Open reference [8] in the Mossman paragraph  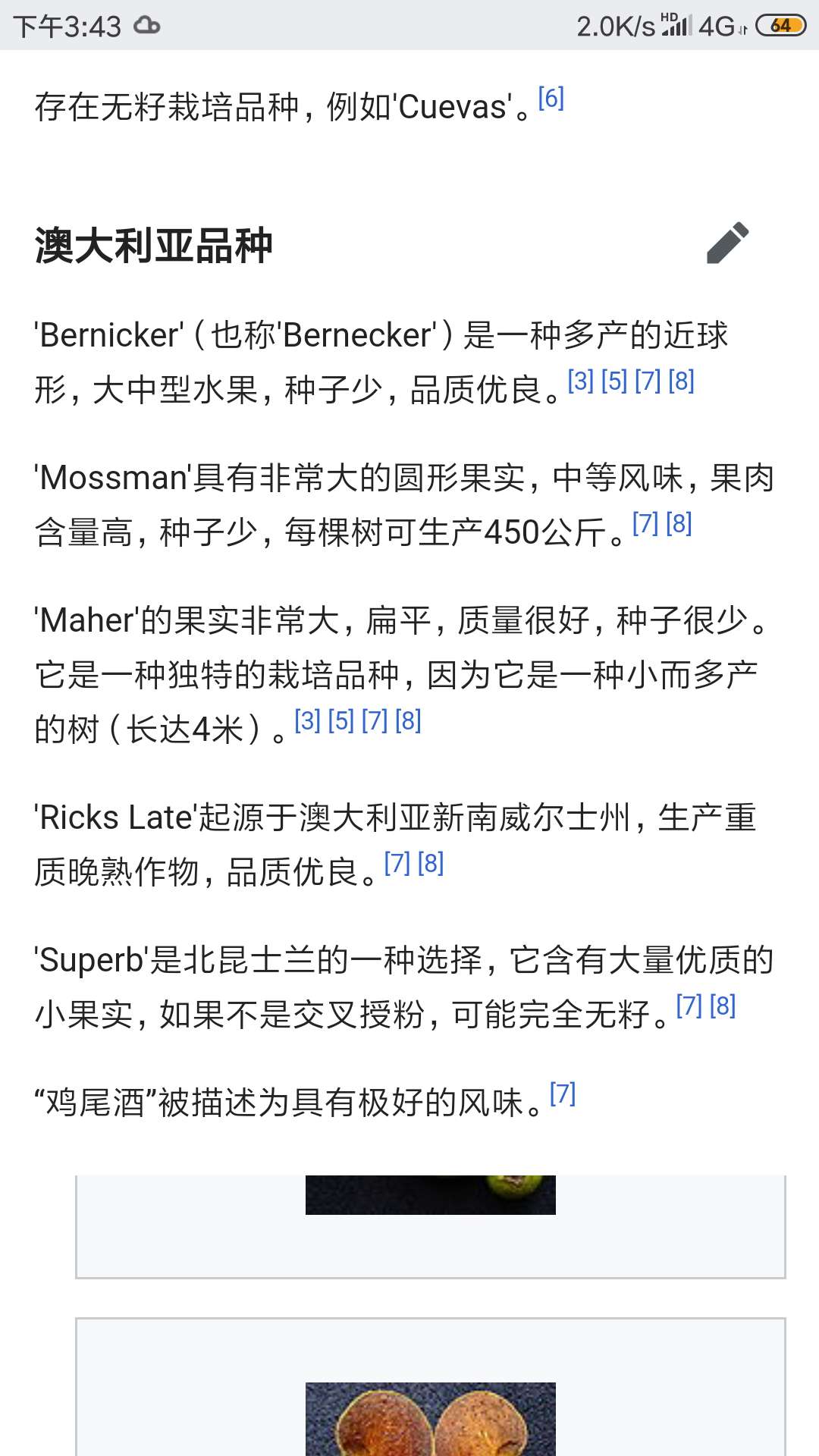(x=679, y=524)
